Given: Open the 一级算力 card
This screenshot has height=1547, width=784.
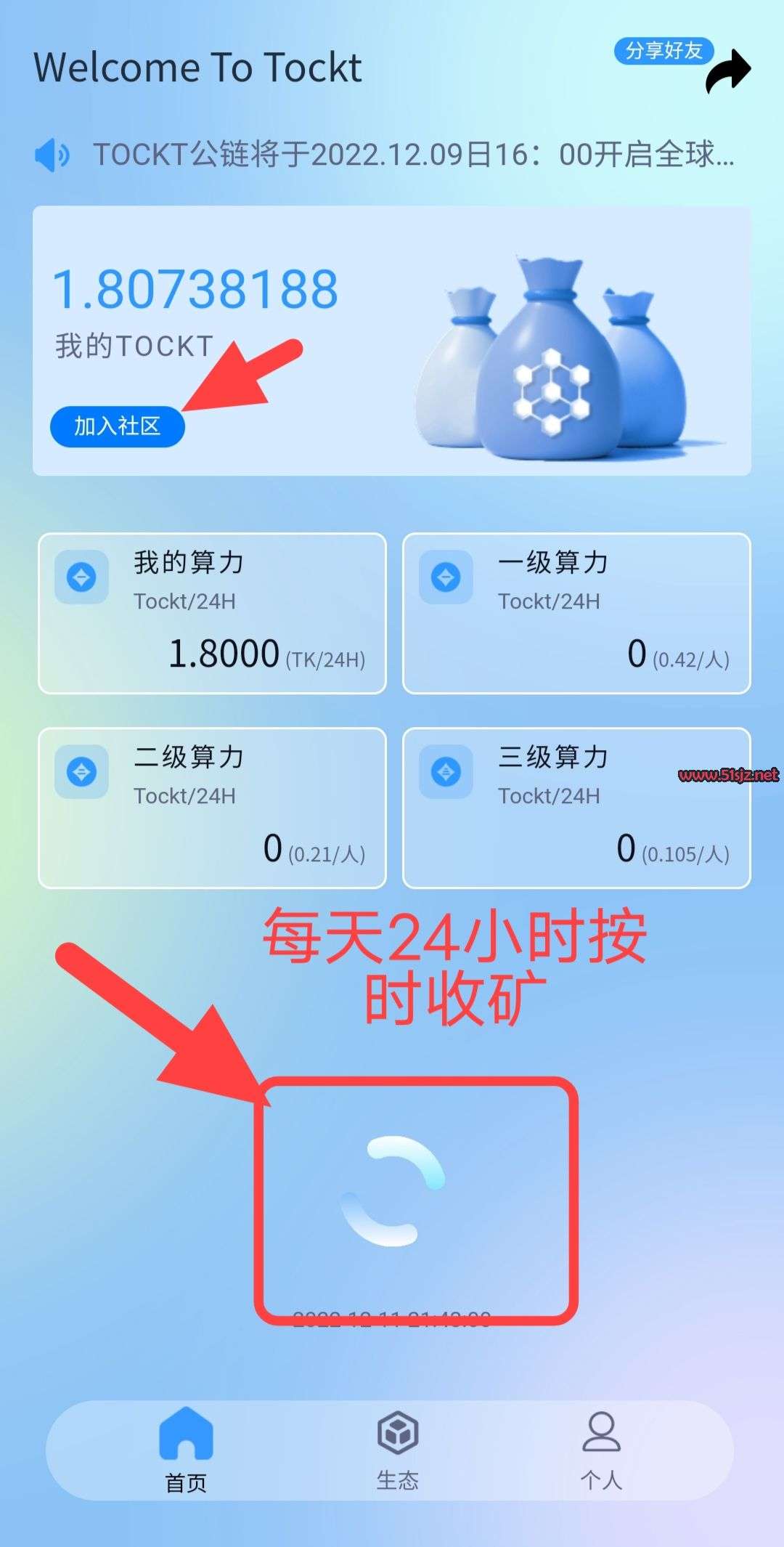Looking at the screenshot, I should tap(576, 614).
